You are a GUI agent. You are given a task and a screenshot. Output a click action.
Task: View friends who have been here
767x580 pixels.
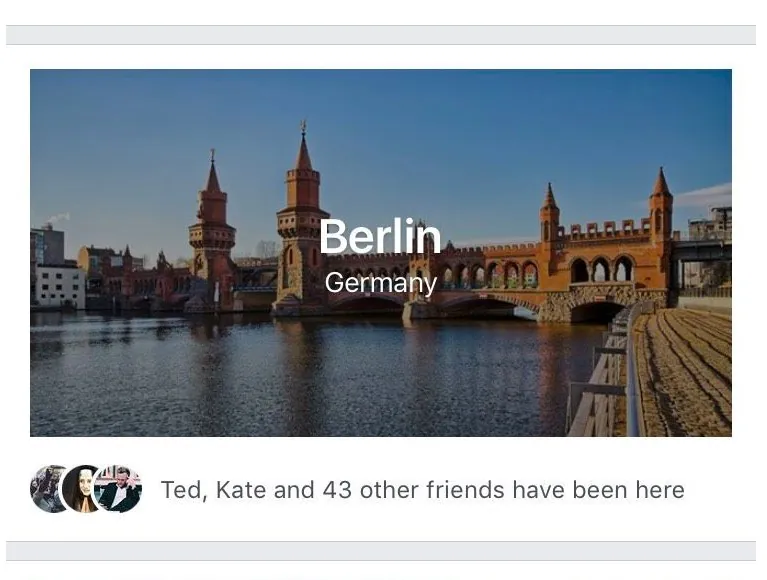coord(421,490)
